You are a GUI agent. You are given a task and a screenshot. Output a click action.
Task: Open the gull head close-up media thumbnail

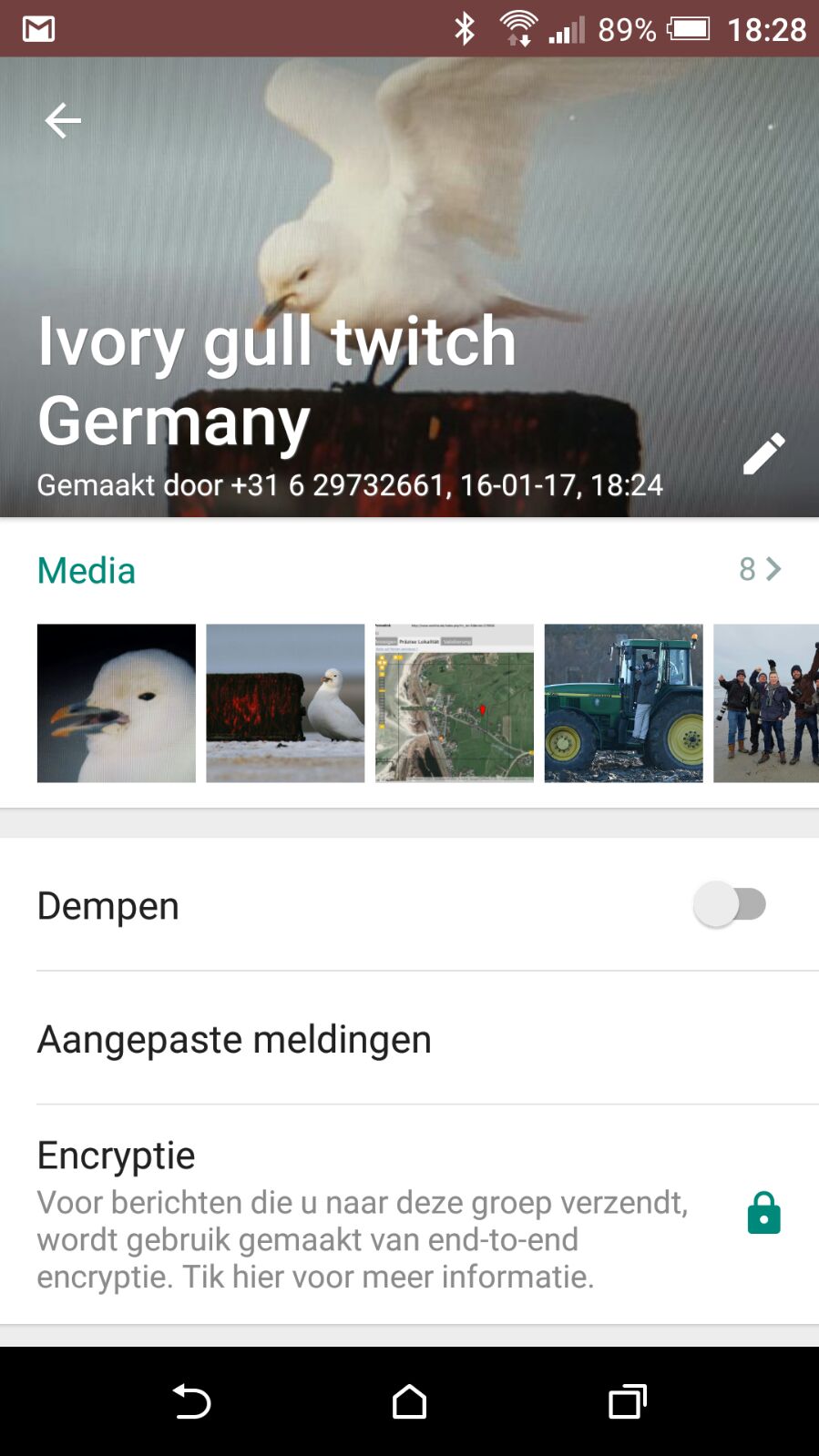pos(117,703)
